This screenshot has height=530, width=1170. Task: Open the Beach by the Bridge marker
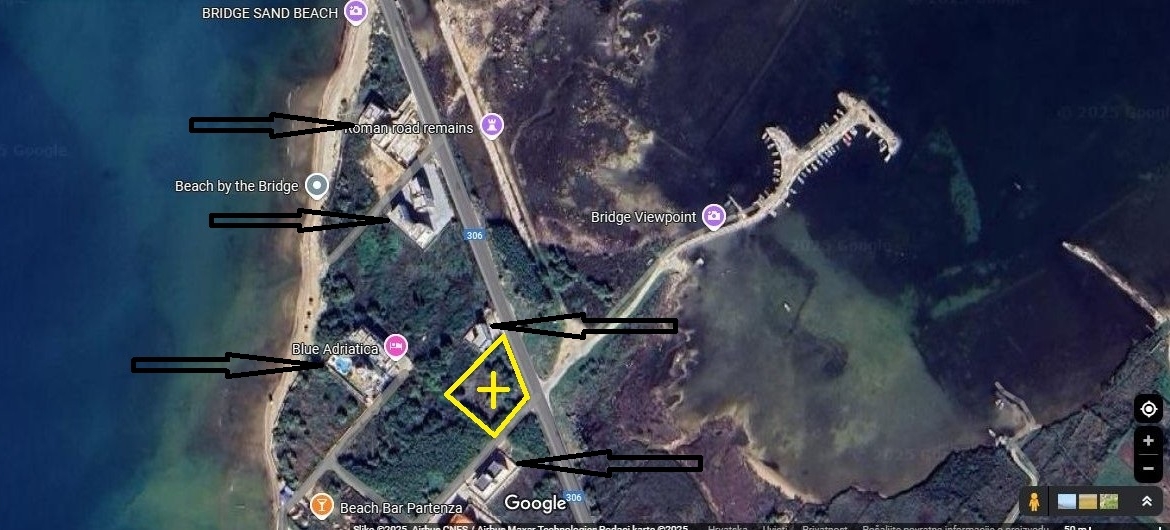tap(317, 185)
